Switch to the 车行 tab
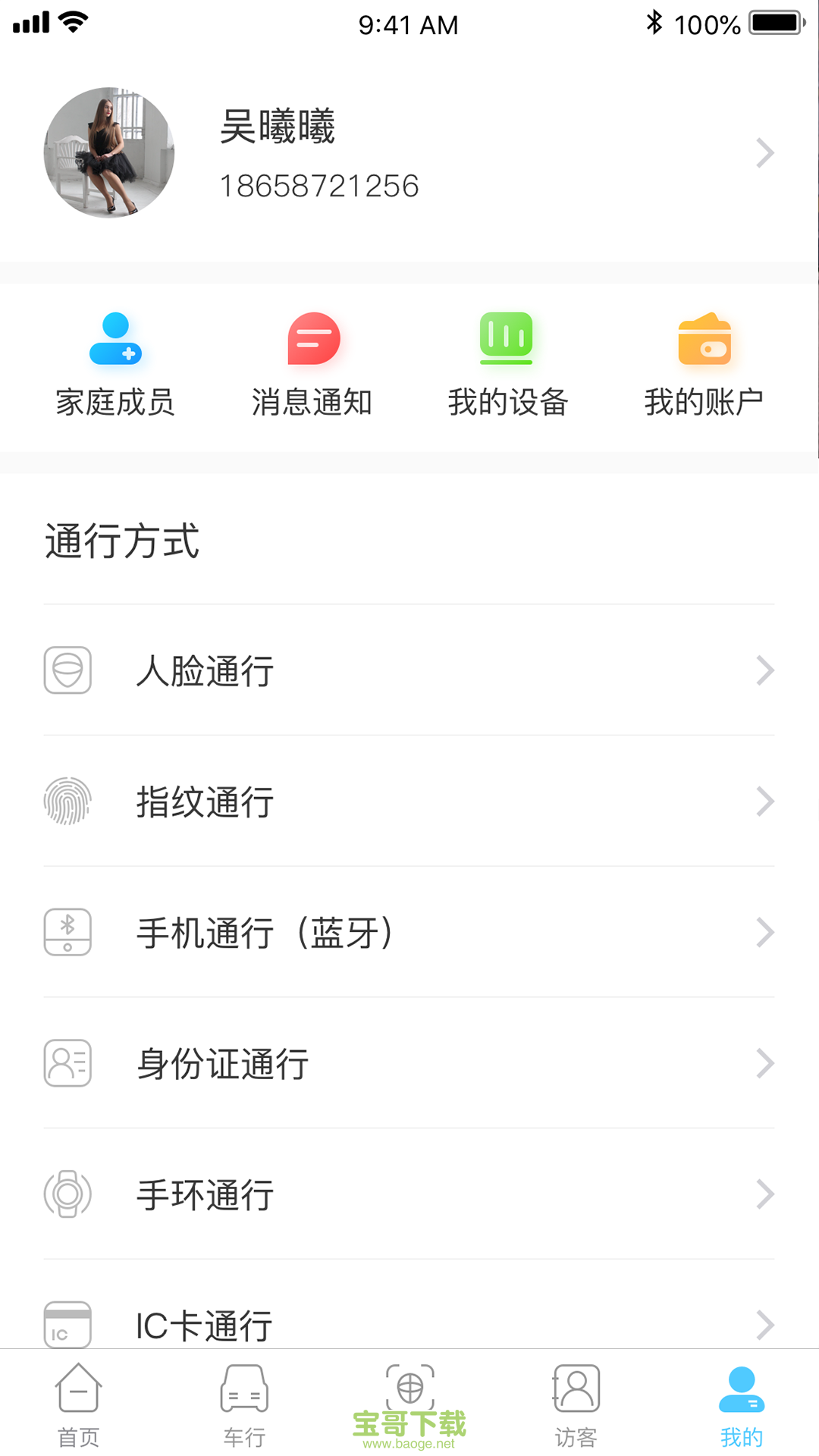 tap(244, 1407)
